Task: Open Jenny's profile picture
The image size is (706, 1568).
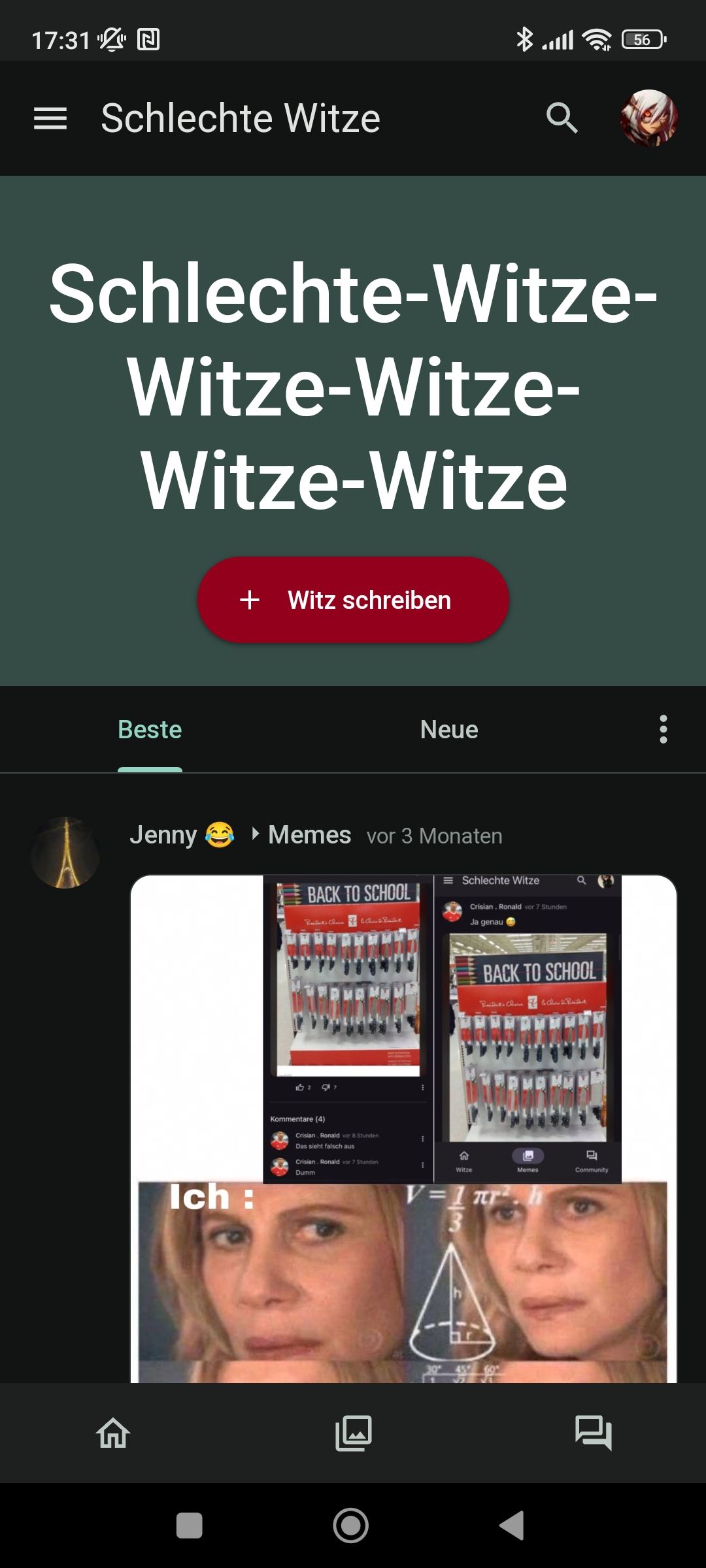Action: tap(65, 853)
